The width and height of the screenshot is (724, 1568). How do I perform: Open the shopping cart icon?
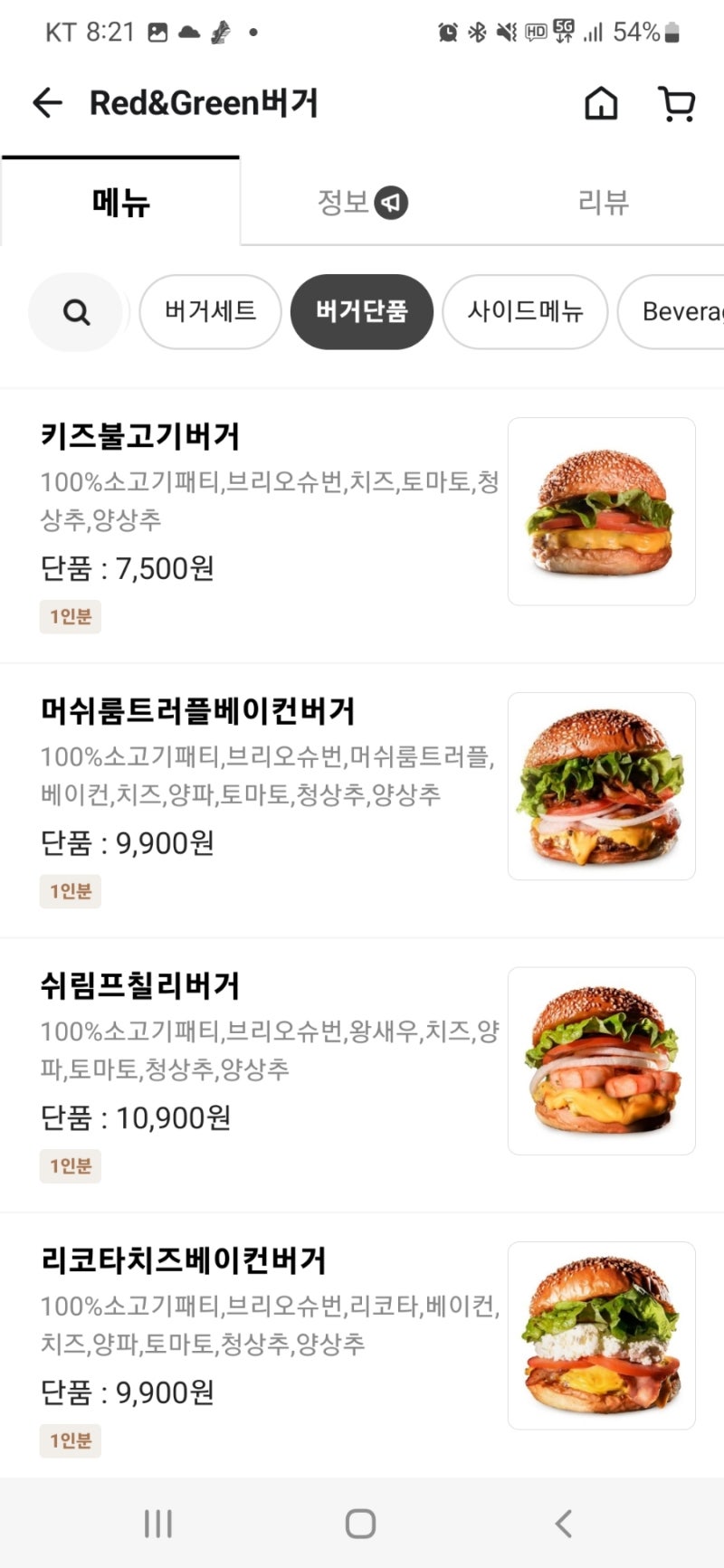(x=677, y=104)
